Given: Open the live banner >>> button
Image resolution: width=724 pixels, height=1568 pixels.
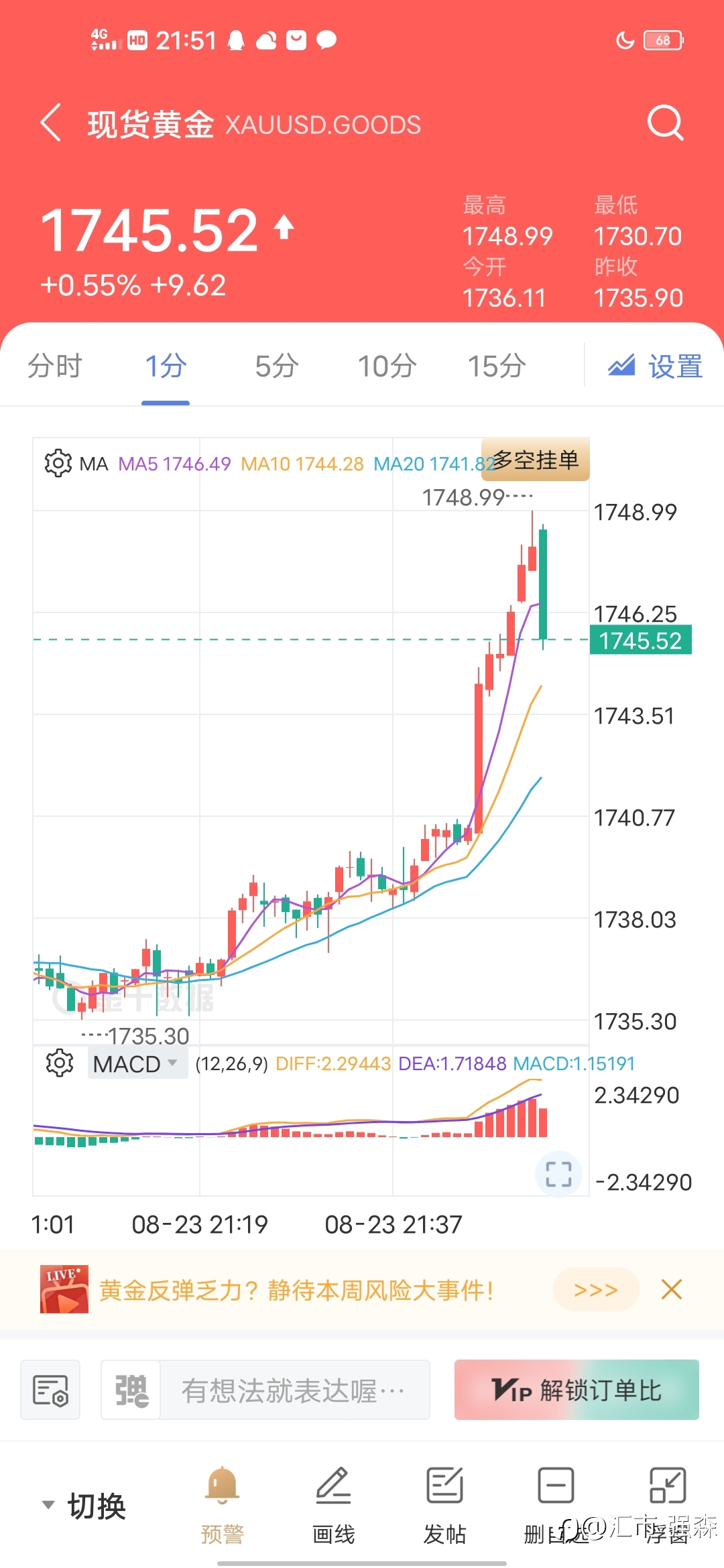Looking at the screenshot, I should point(596,1289).
